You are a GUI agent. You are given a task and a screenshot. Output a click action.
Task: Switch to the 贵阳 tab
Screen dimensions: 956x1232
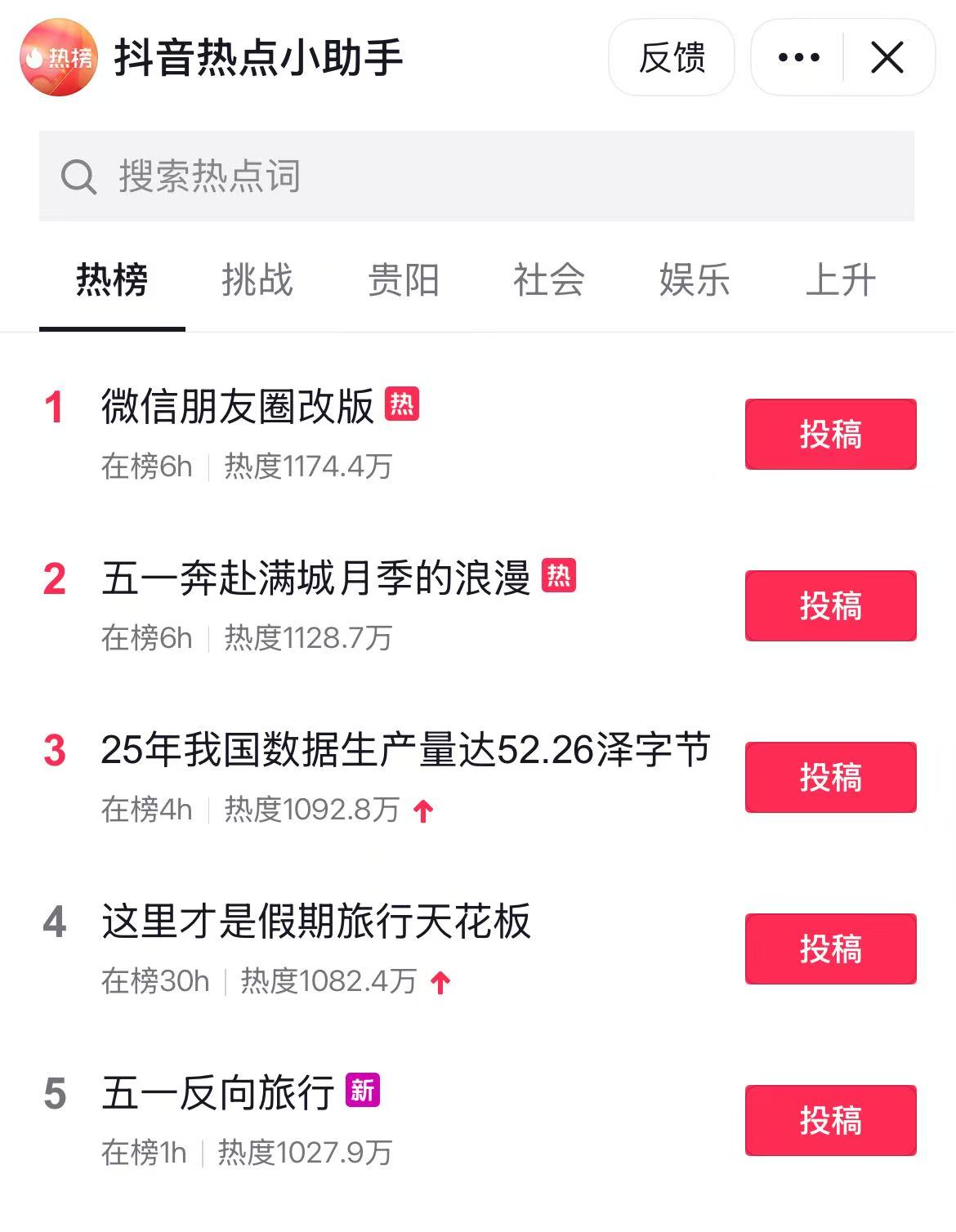(404, 280)
